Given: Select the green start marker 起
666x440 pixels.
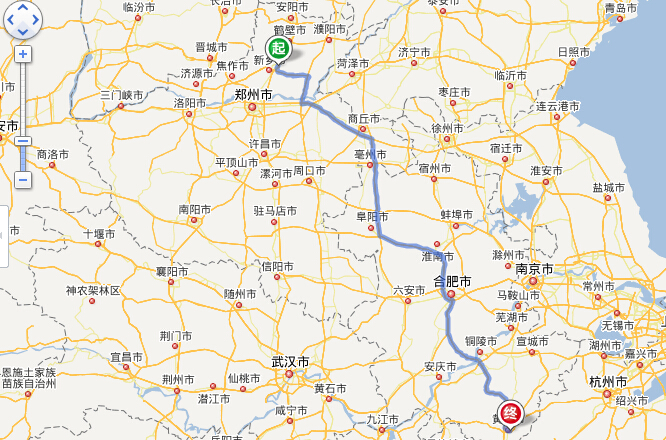Looking at the screenshot, I should click(278, 48).
